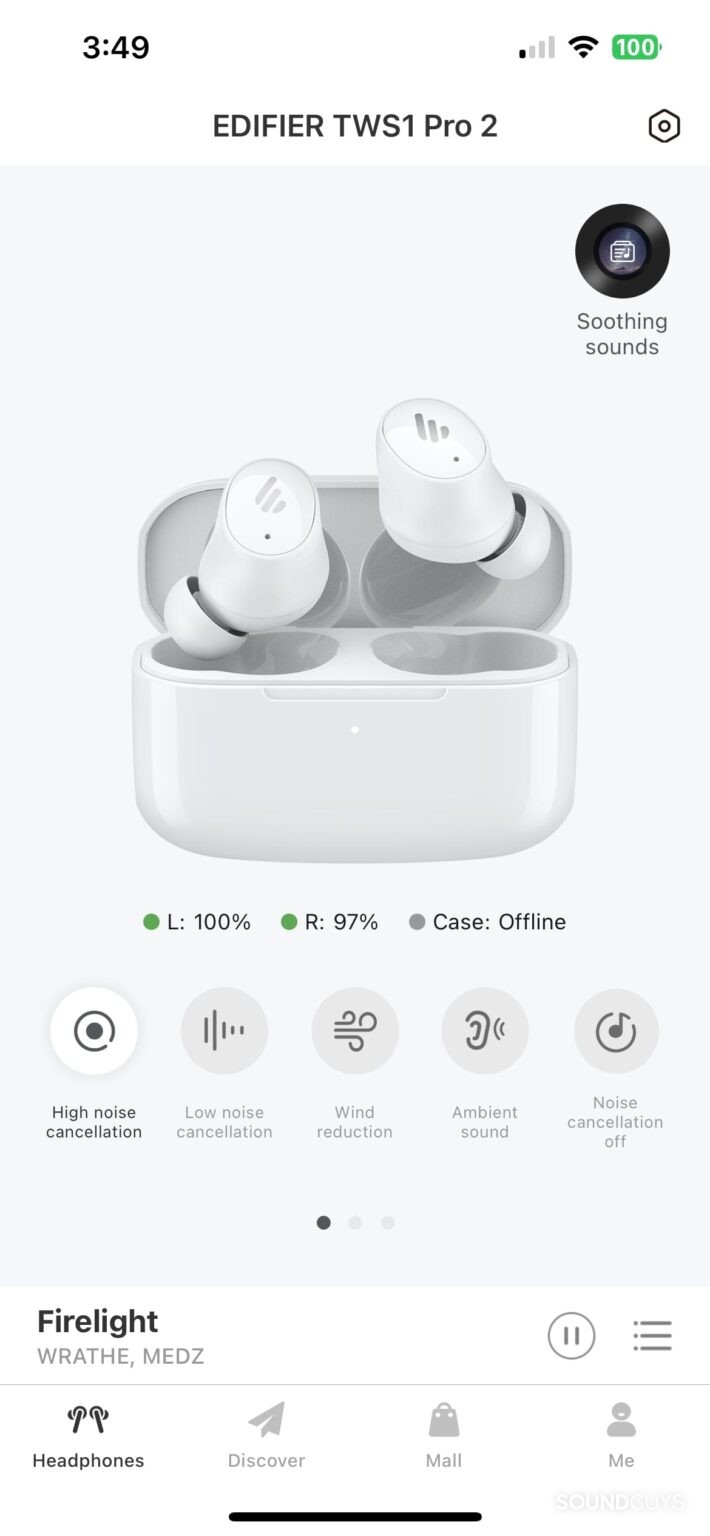Tap the second page indicator dot
The image size is (710, 1536).
click(x=355, y=1222)
